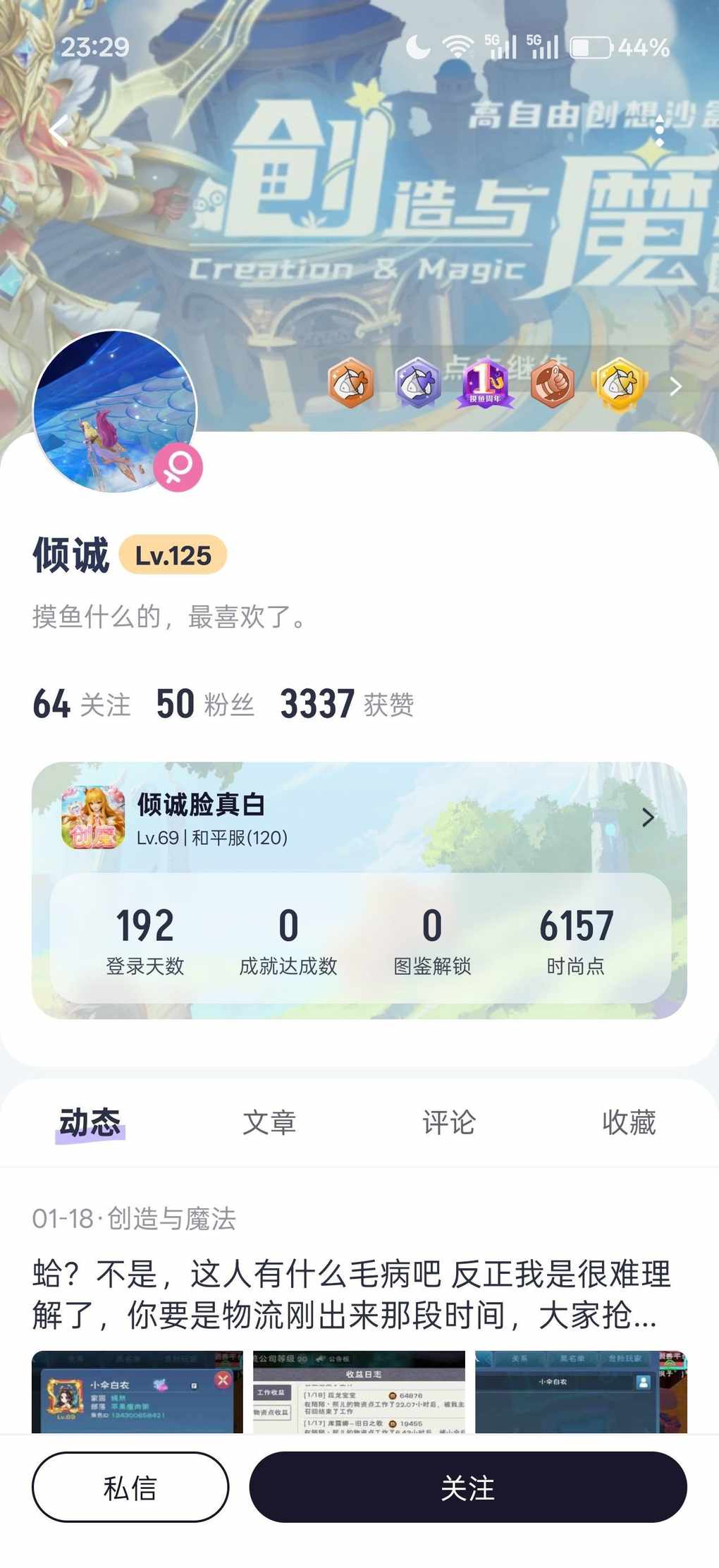Go back using the top-left arrow

click(60, 130)
